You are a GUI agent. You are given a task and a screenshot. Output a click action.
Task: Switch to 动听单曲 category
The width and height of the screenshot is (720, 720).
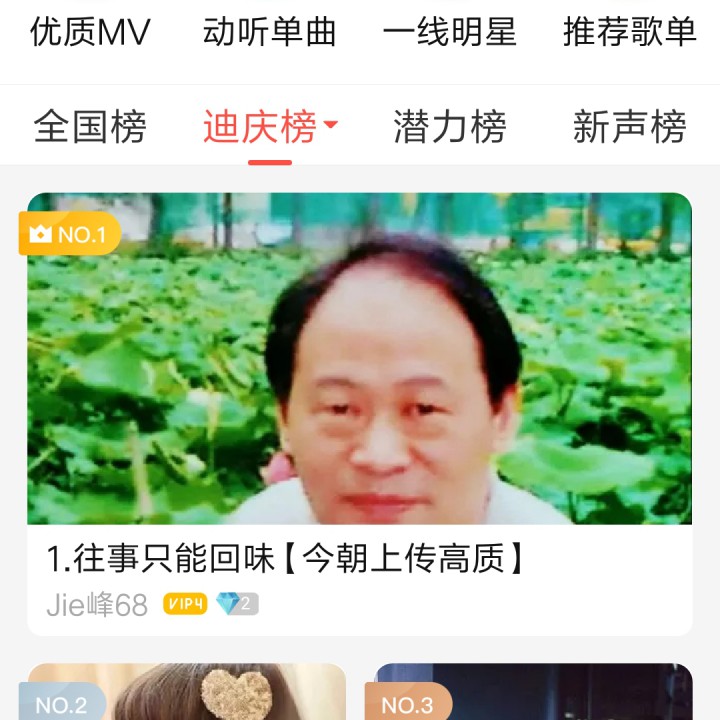(x=269, y=32)
